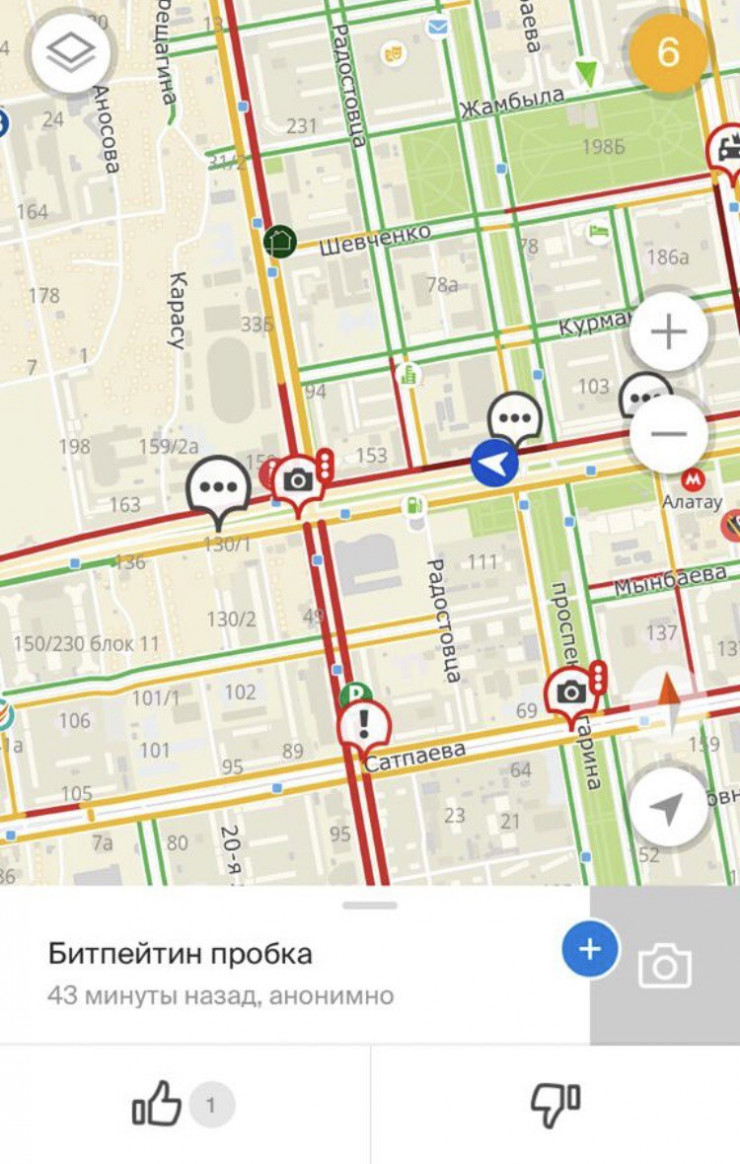
Task: Zoom out on the map
Action: 668,434
